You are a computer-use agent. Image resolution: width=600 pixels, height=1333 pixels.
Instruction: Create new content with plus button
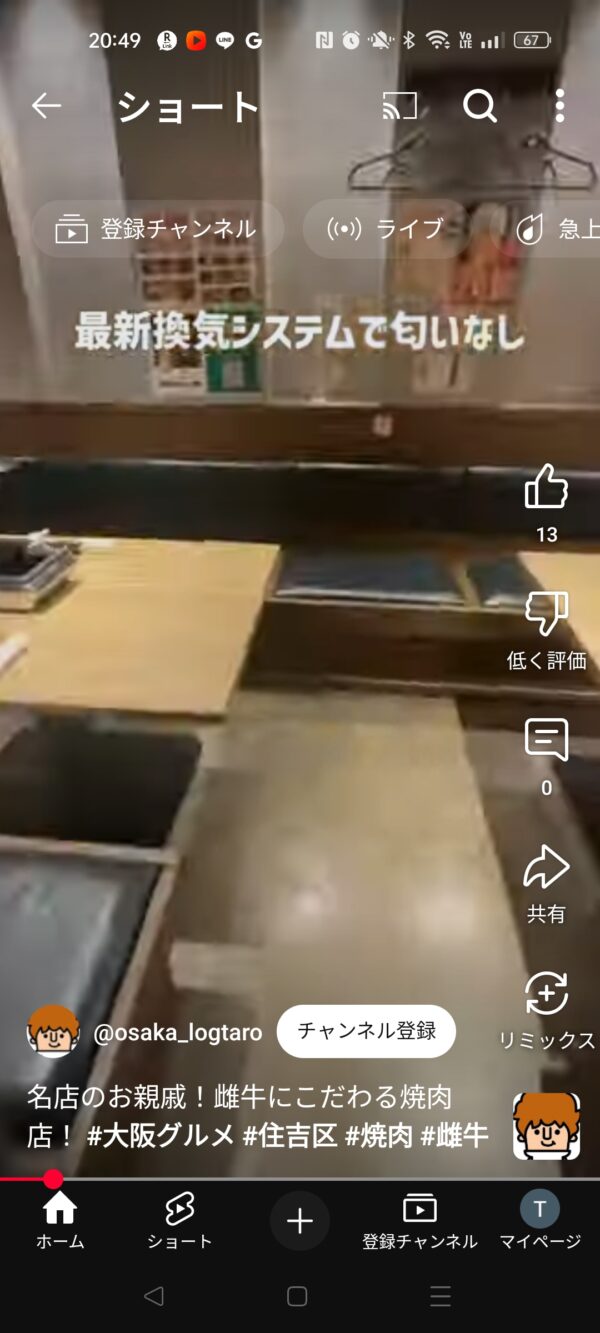coord(300,1221)
